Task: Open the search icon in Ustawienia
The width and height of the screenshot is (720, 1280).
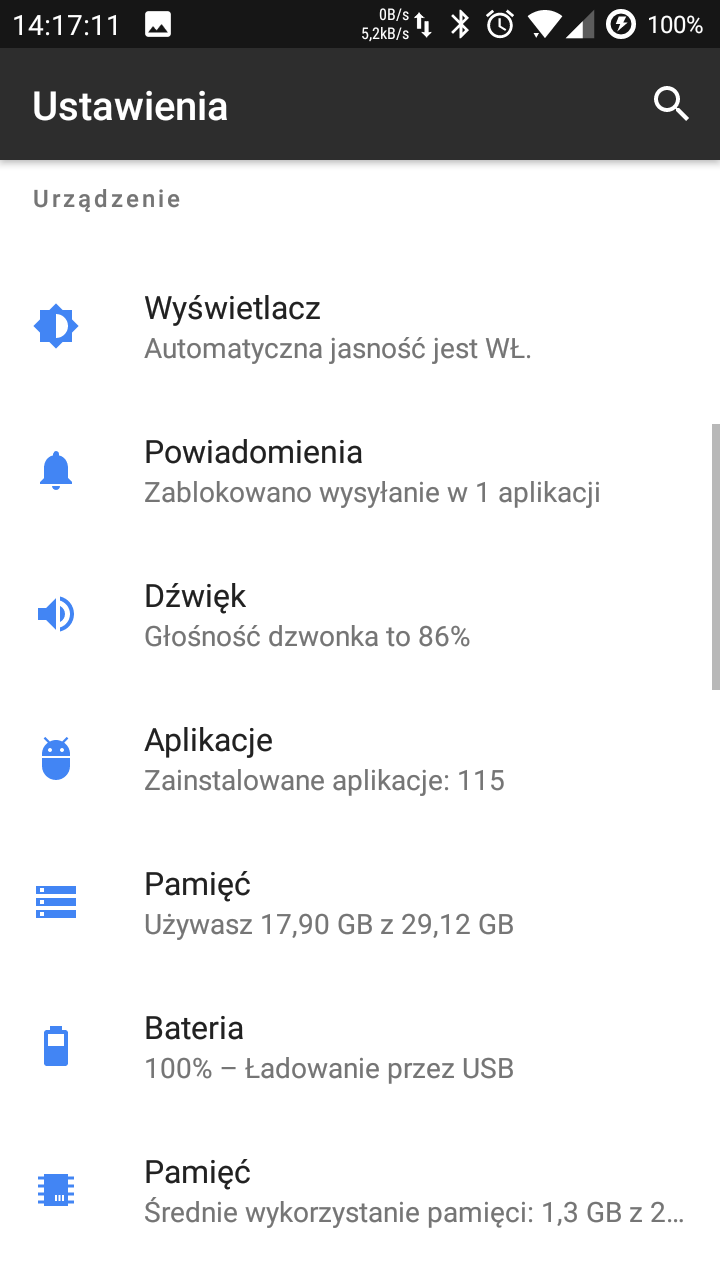Action: 671,104
